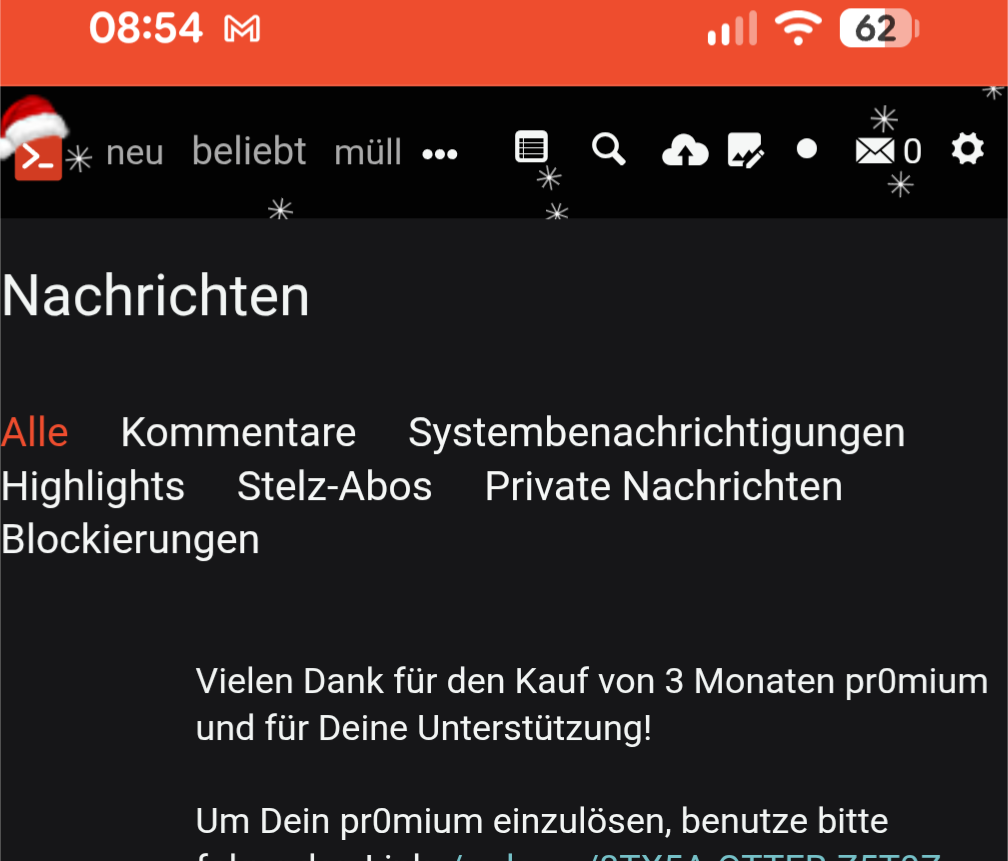The width and height of the screenshot is (1008, 861).
Task: Switch to the Highlights tab
Action: click(x=93, y=486)
